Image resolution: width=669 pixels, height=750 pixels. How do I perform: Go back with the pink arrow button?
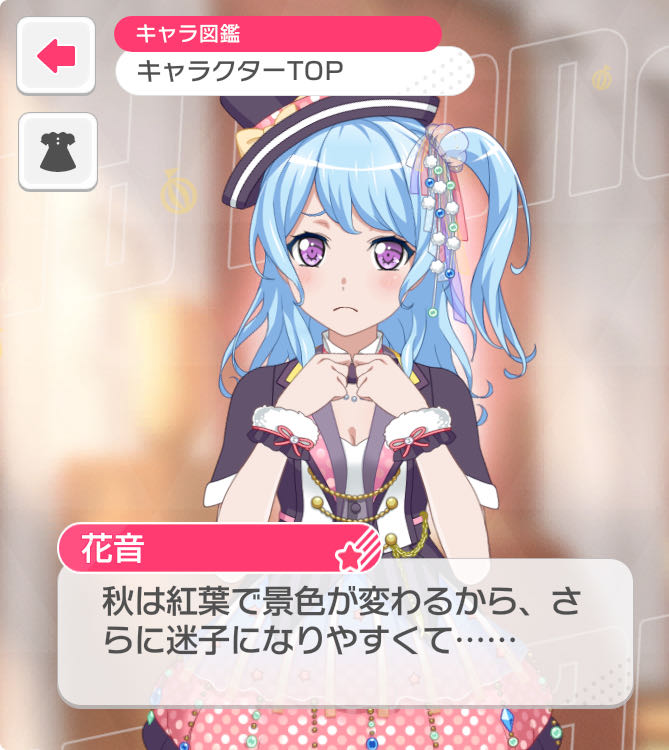(x=57, y=56)
